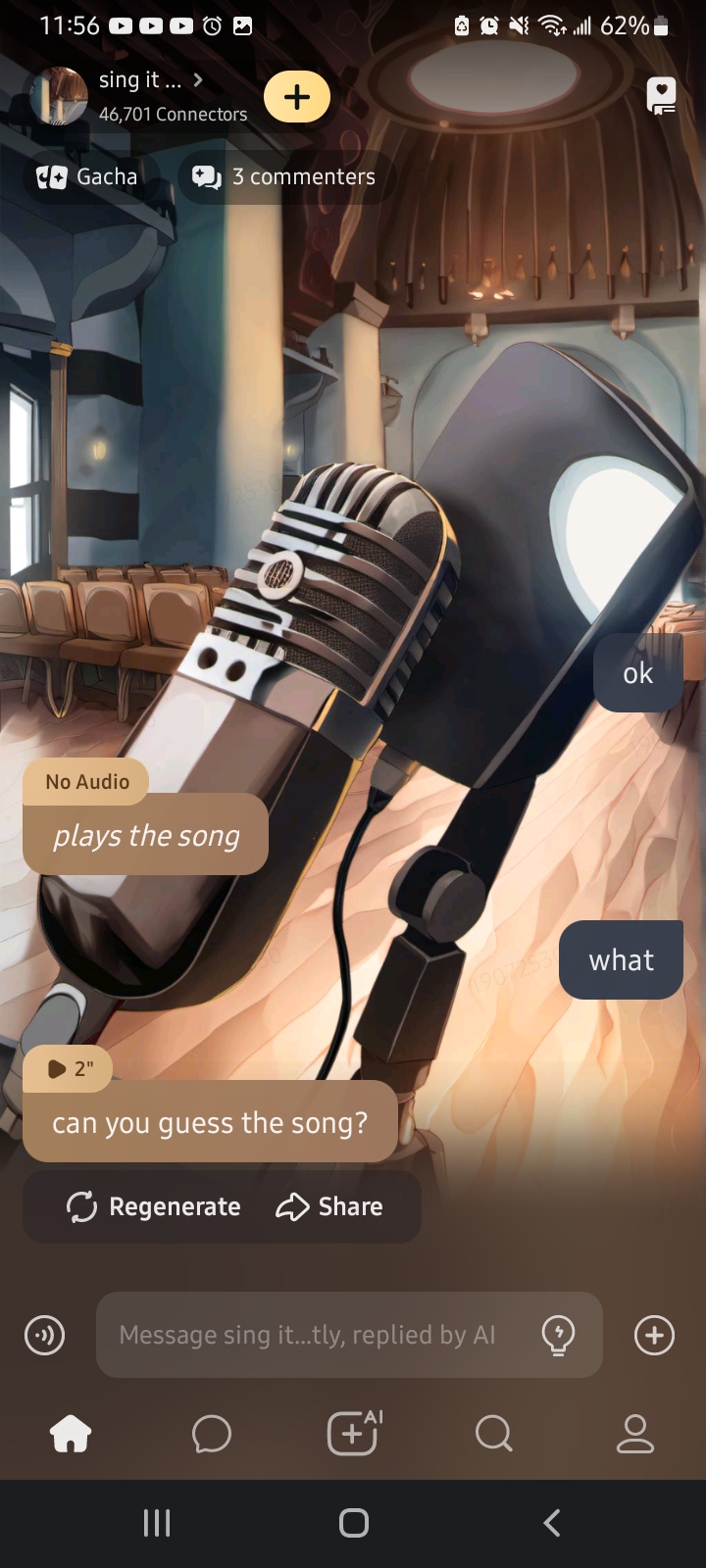The width and height of the screenshot is (706, 1568).
Task: Share this message
Action: pyautogui.click(x=329, y=1206)
